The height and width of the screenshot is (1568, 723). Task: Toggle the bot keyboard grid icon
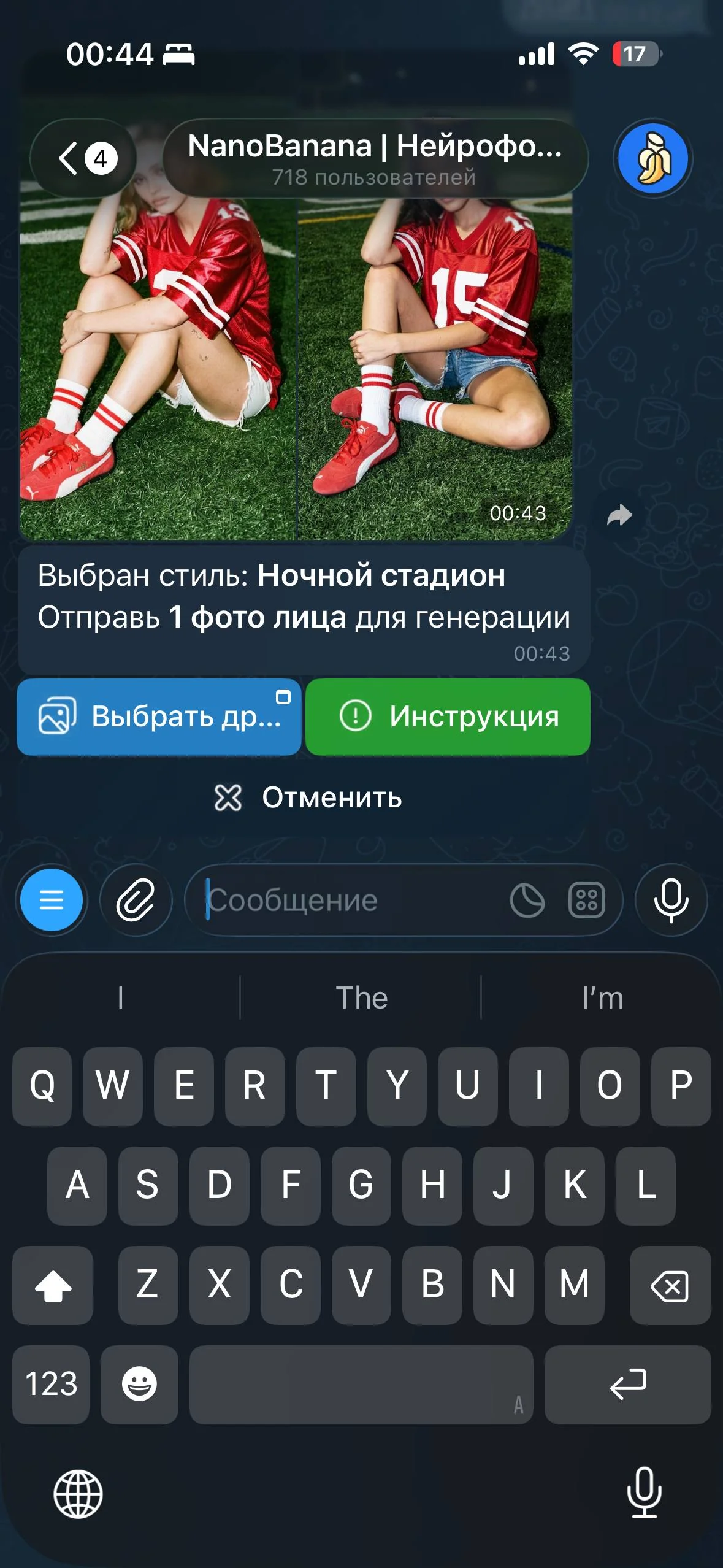click(x=587, y=900)
